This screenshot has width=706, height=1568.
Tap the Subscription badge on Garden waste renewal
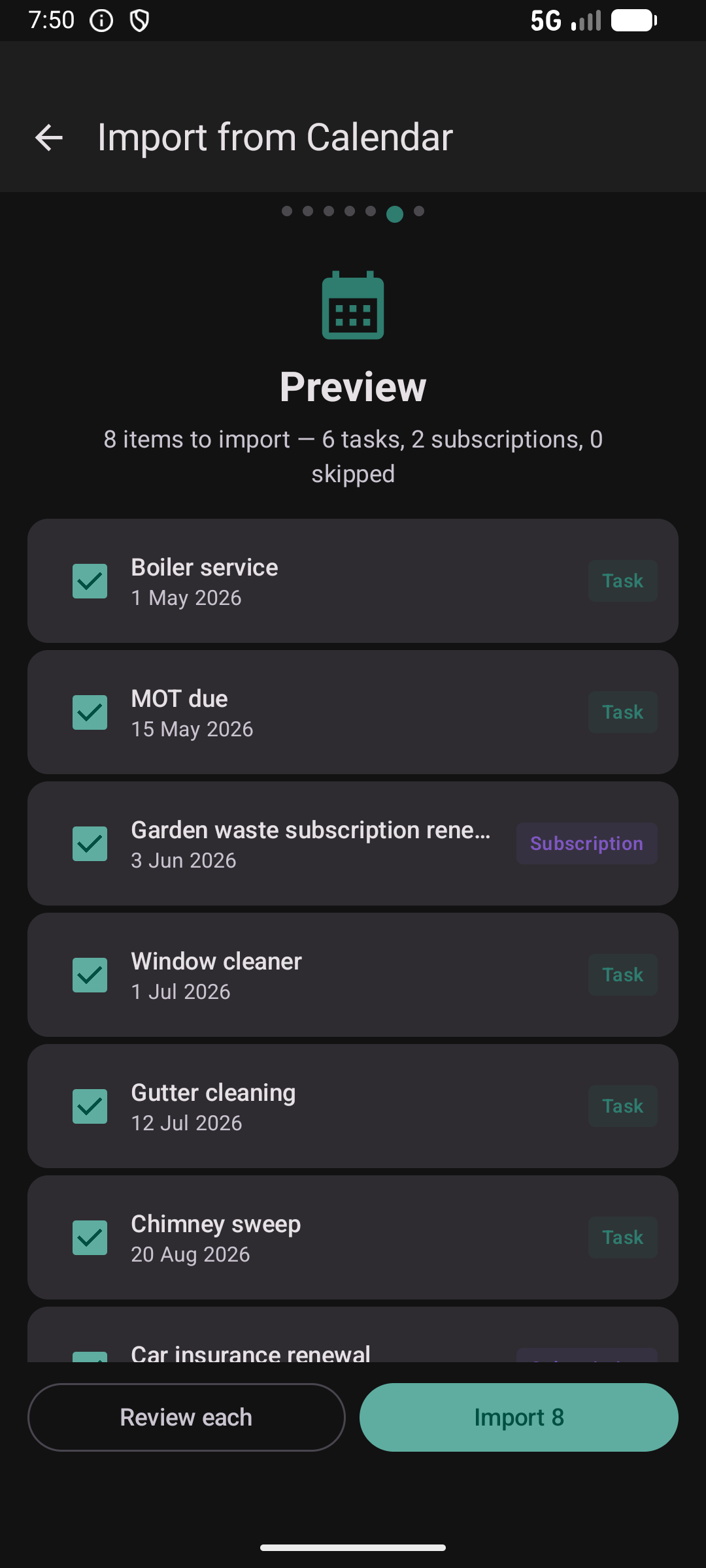pyautogui.click(x=586, y=843)
